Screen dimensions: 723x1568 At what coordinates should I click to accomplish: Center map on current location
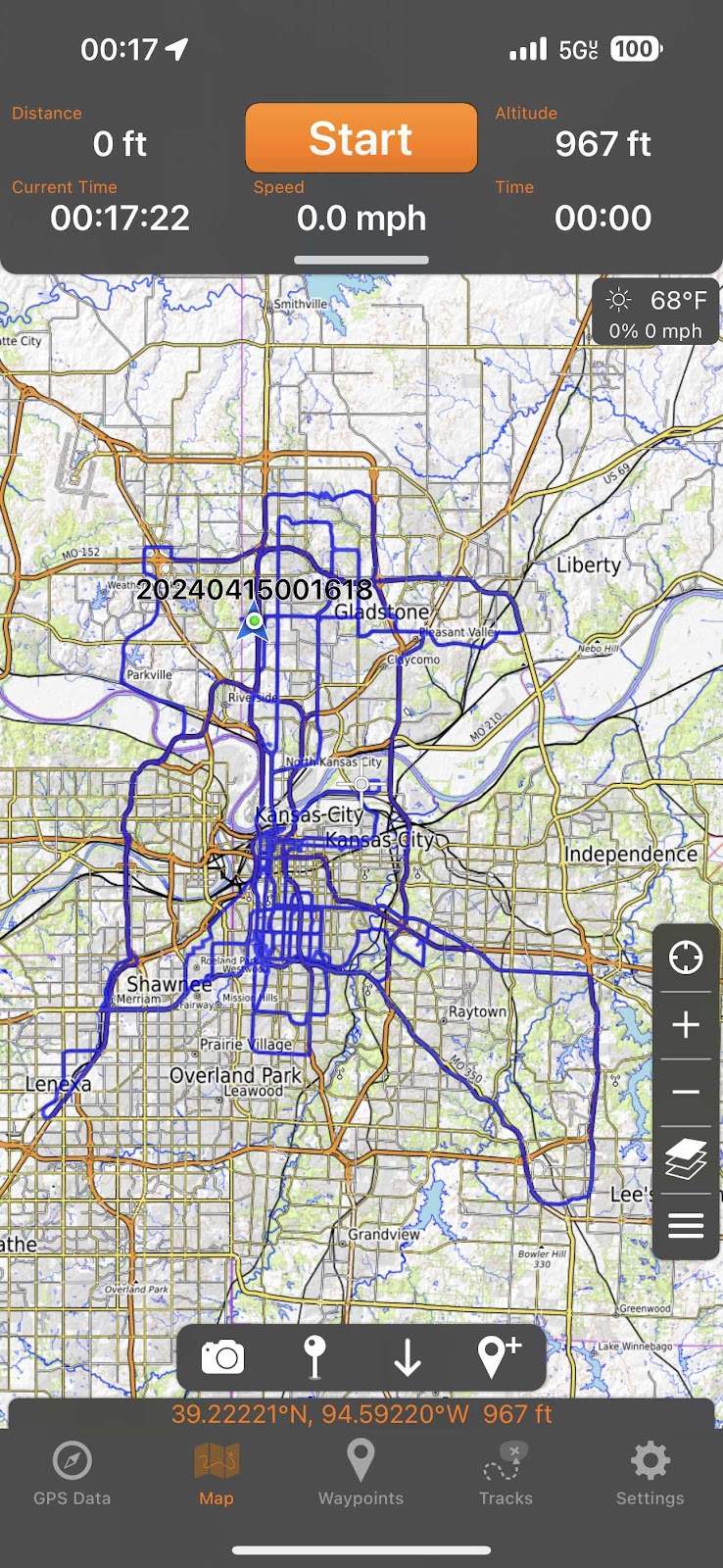point(686,956)
